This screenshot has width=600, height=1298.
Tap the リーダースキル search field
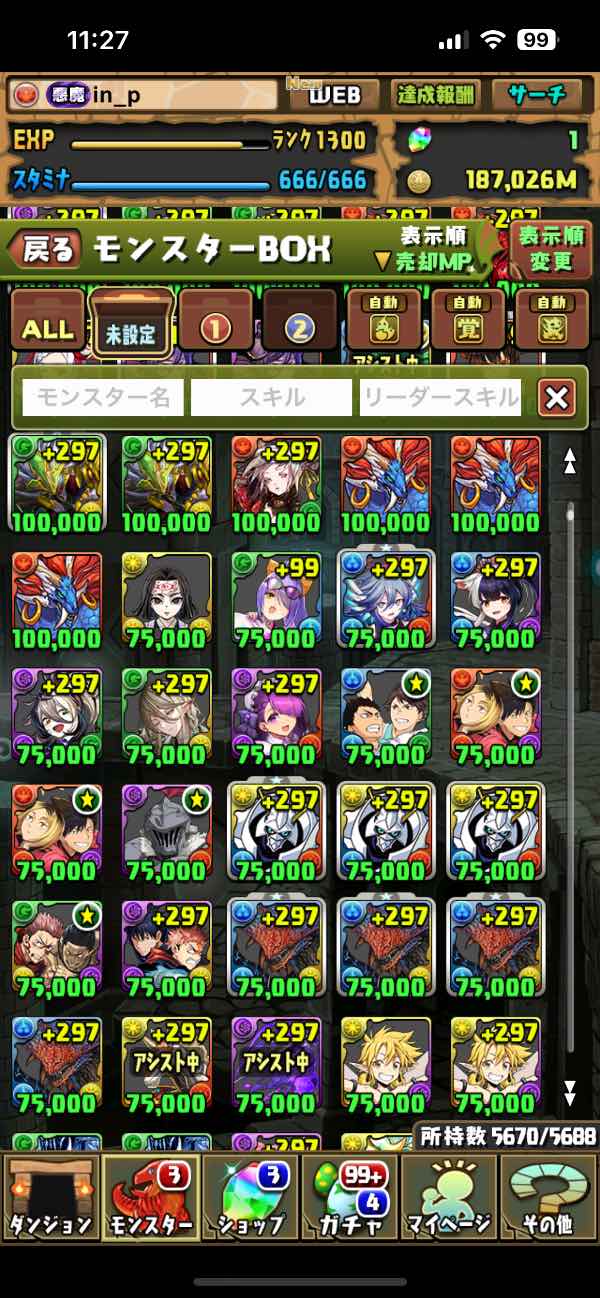tap(440, 398)
